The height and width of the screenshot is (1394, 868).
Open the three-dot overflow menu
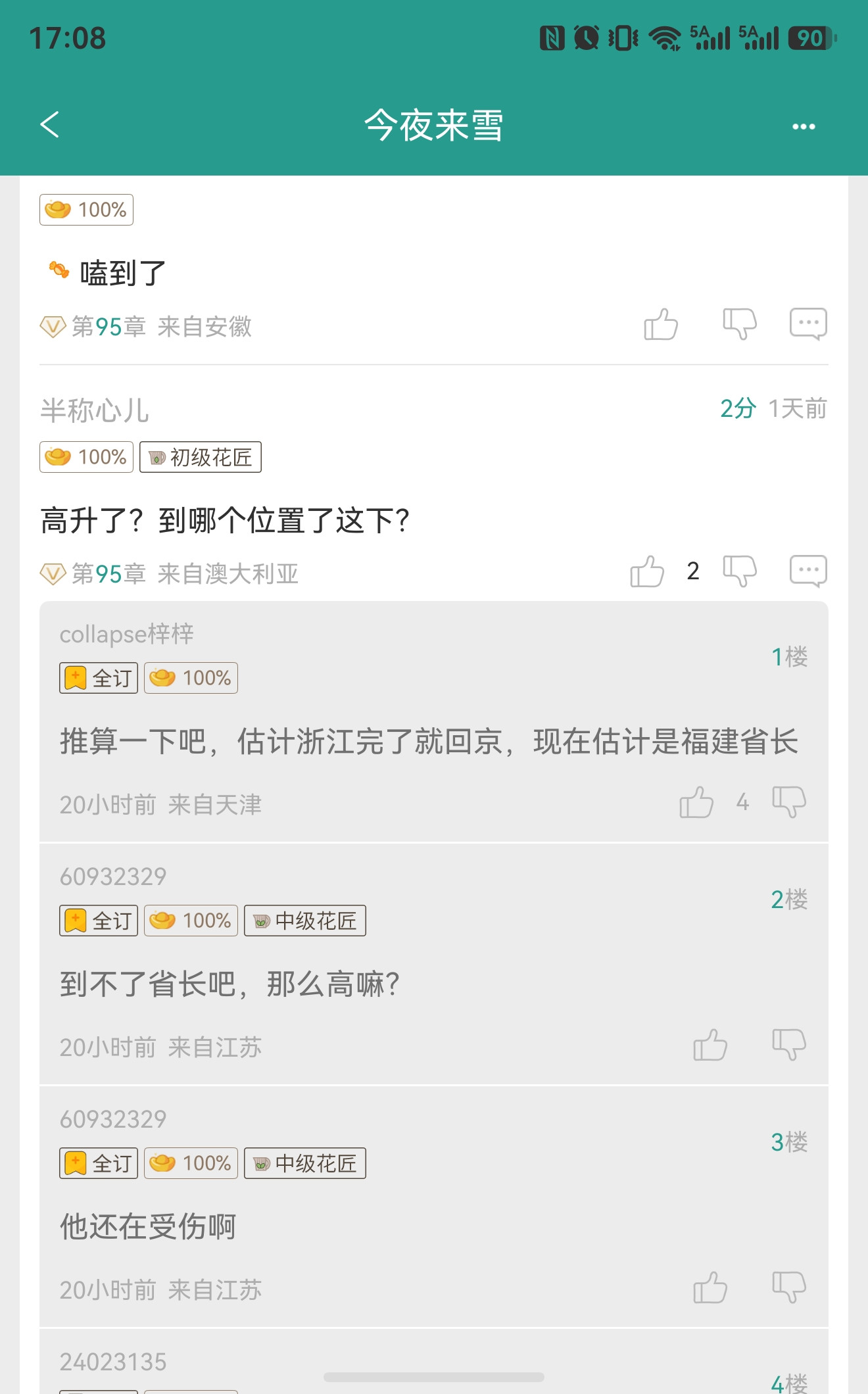[803, 126]
